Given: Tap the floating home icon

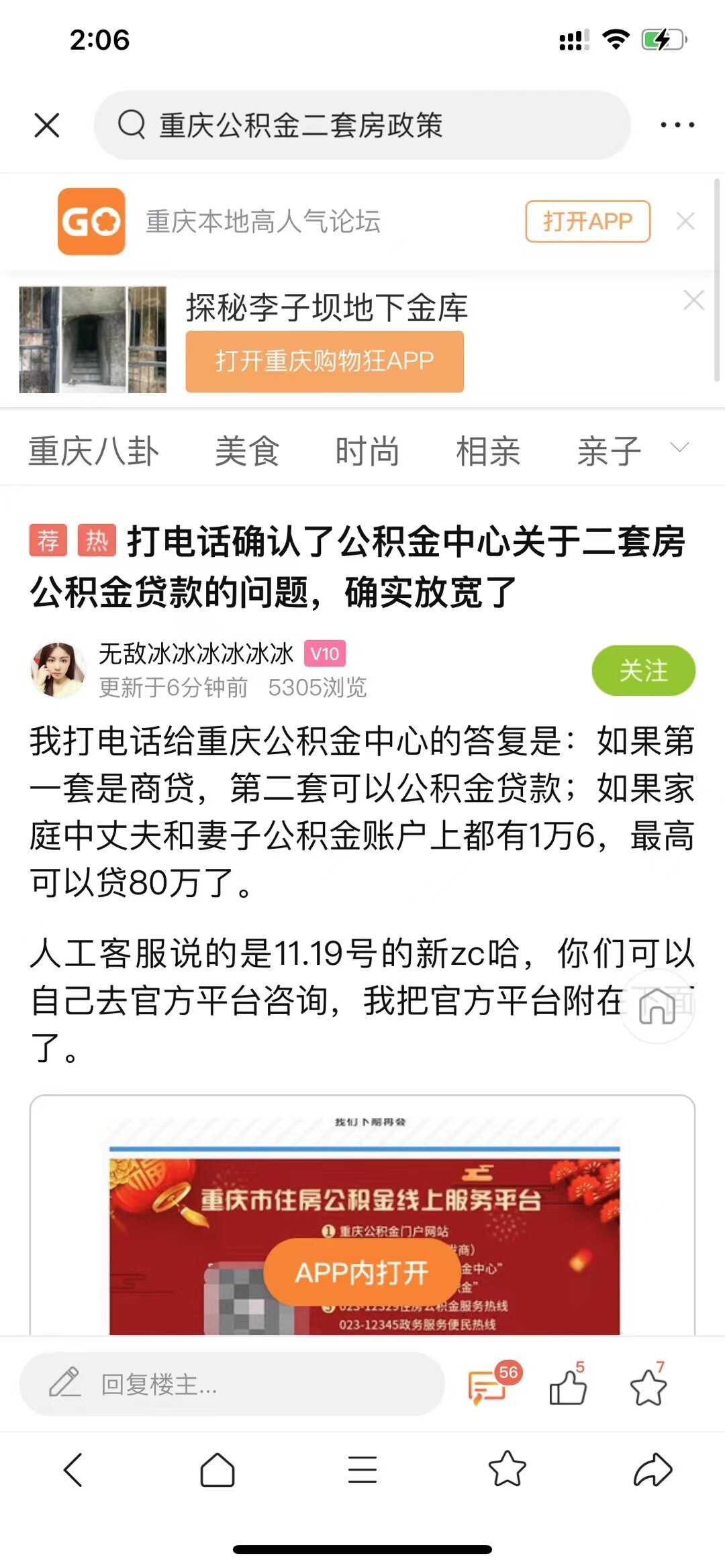Looking at the screenshot, I should (x=657, y=1006).
